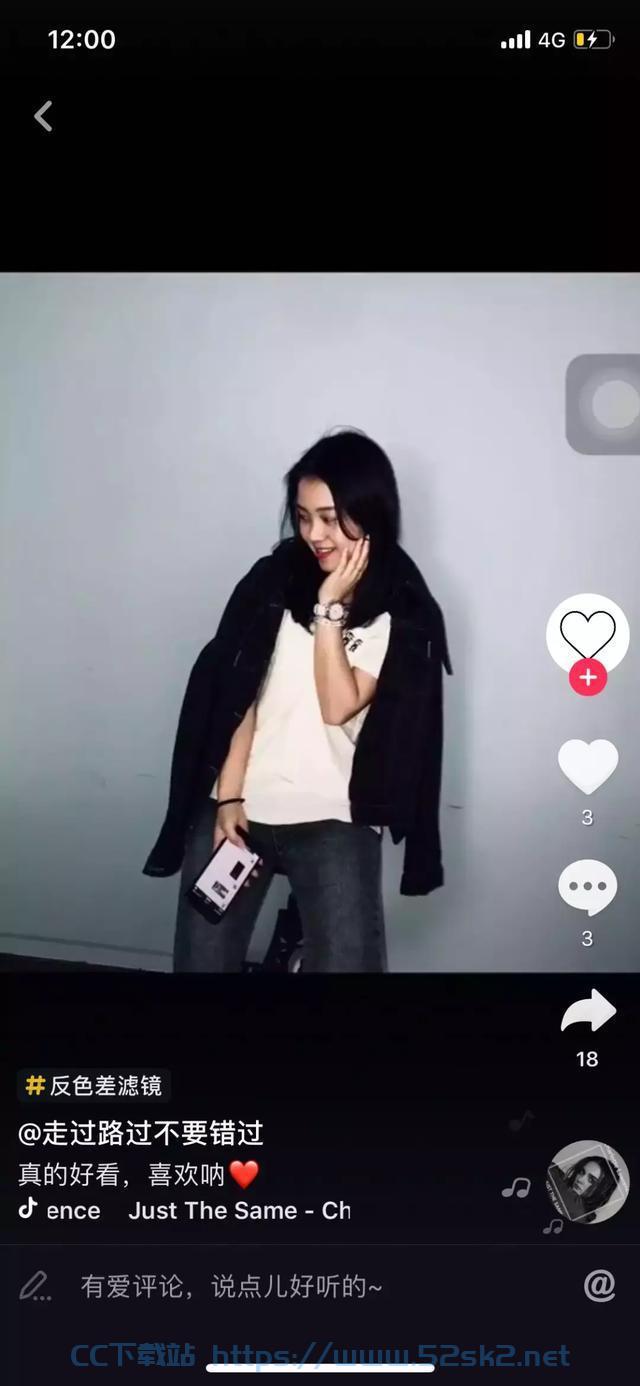640x1386 pixels.
Task: Follow the creator via the red plus badge
Action: pos(588,678)
